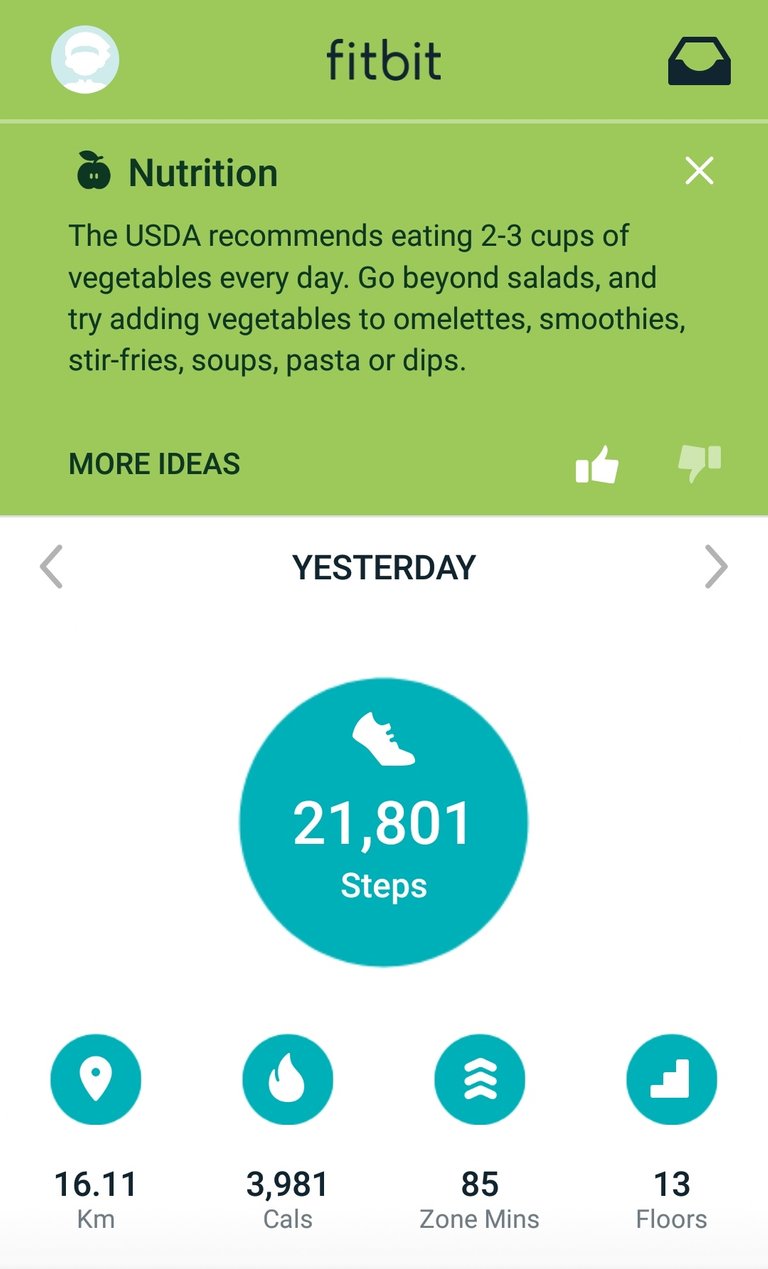Open the MORE IDEAS link
The height and width of the screenshot is (1269, 768).
(154, 464)
